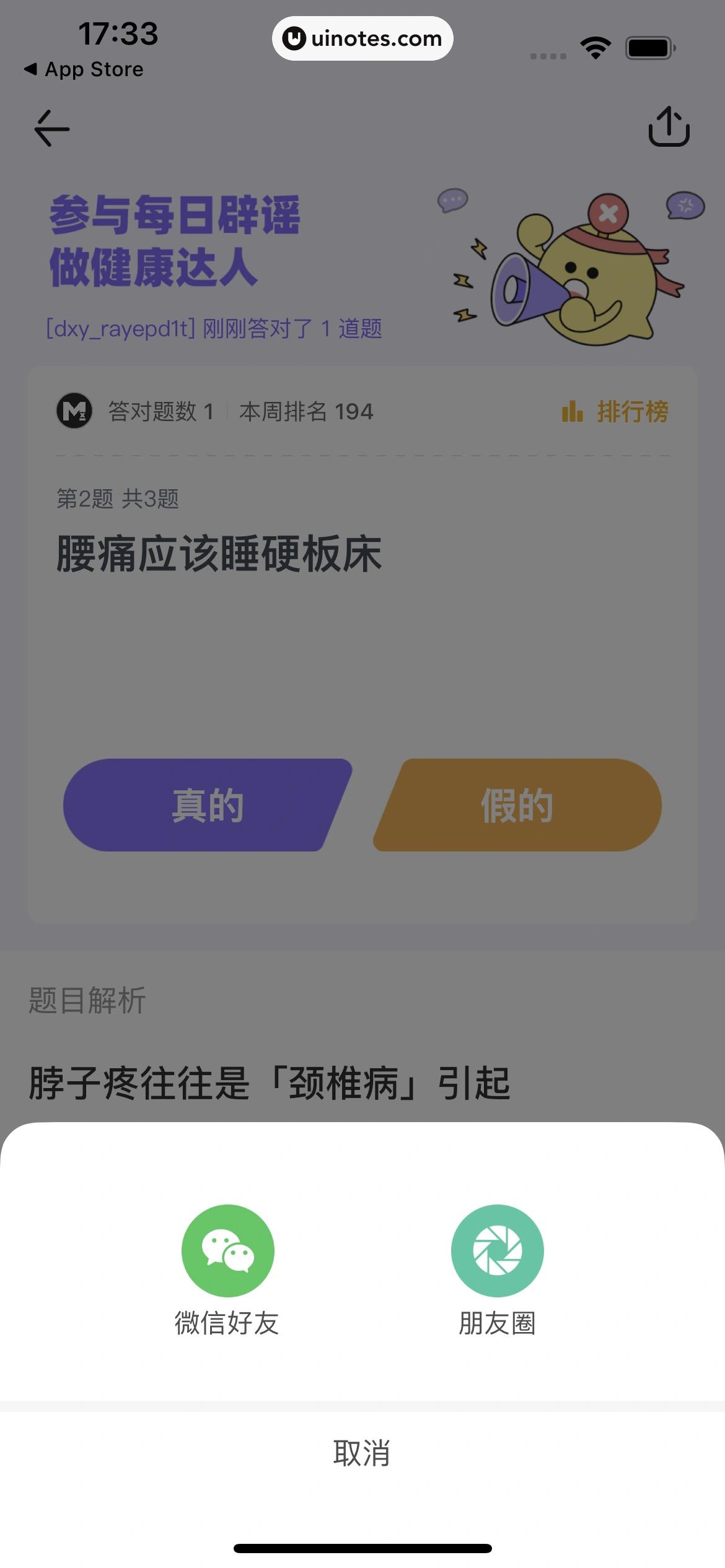This screenshot has width=725, height=1568.
Task: Tap the 第2题 共3题 progress label
Action: pyautogui.click(x=117, y=500)
